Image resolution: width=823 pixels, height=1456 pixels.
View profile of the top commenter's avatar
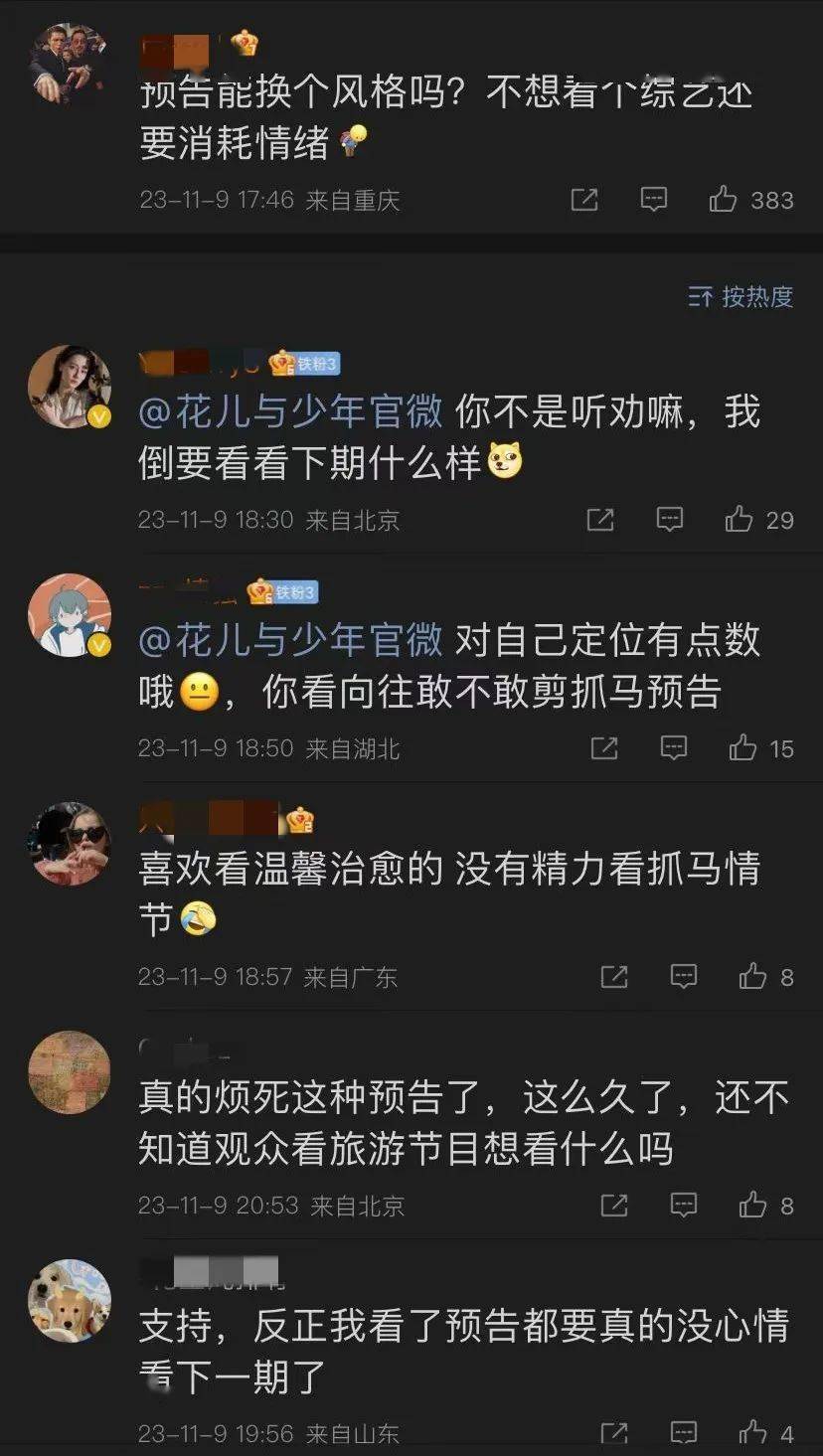(x=69, y=64)
